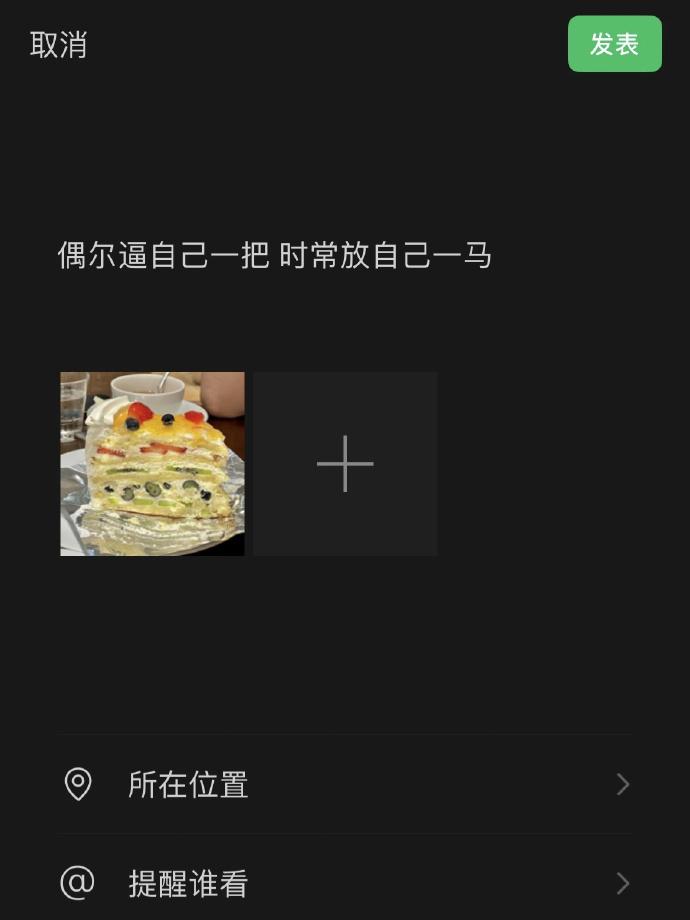Open the 所在位置 location row
This screenshot has height=920, width=690.
click(x=344, y=785)
